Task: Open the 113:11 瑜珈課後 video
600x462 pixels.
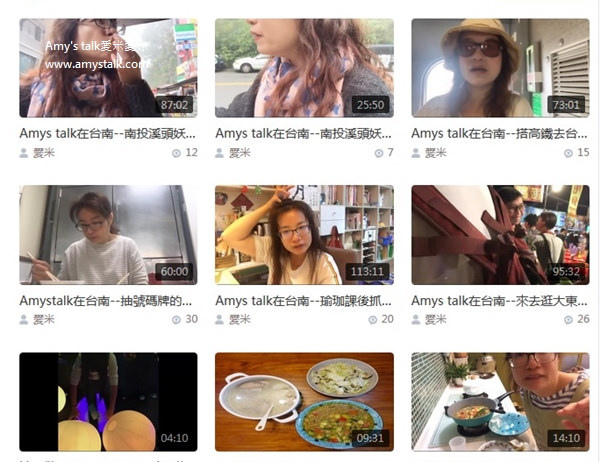Action: [304, 234]
